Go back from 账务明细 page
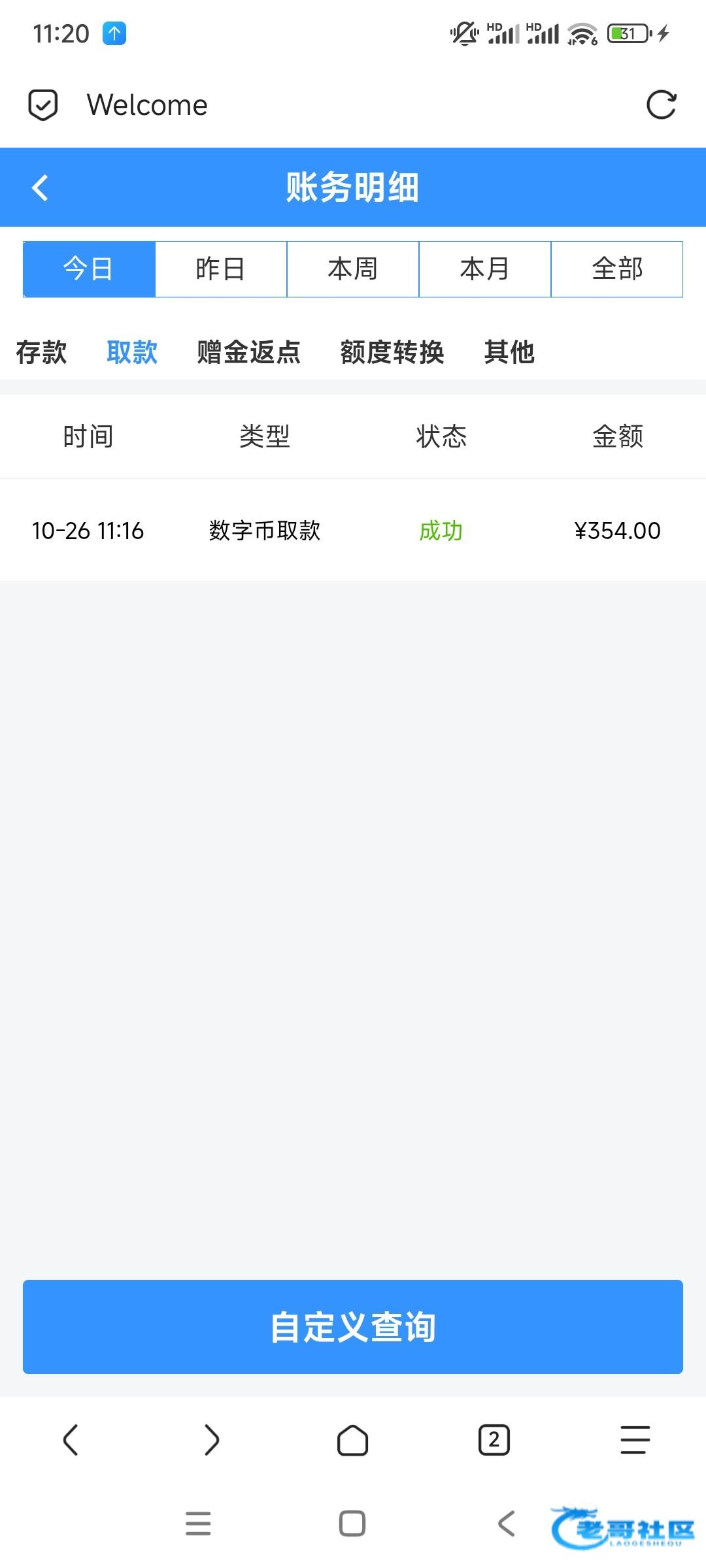The width and height of the screenshot is (706, 1568). [x=41, y=188]
